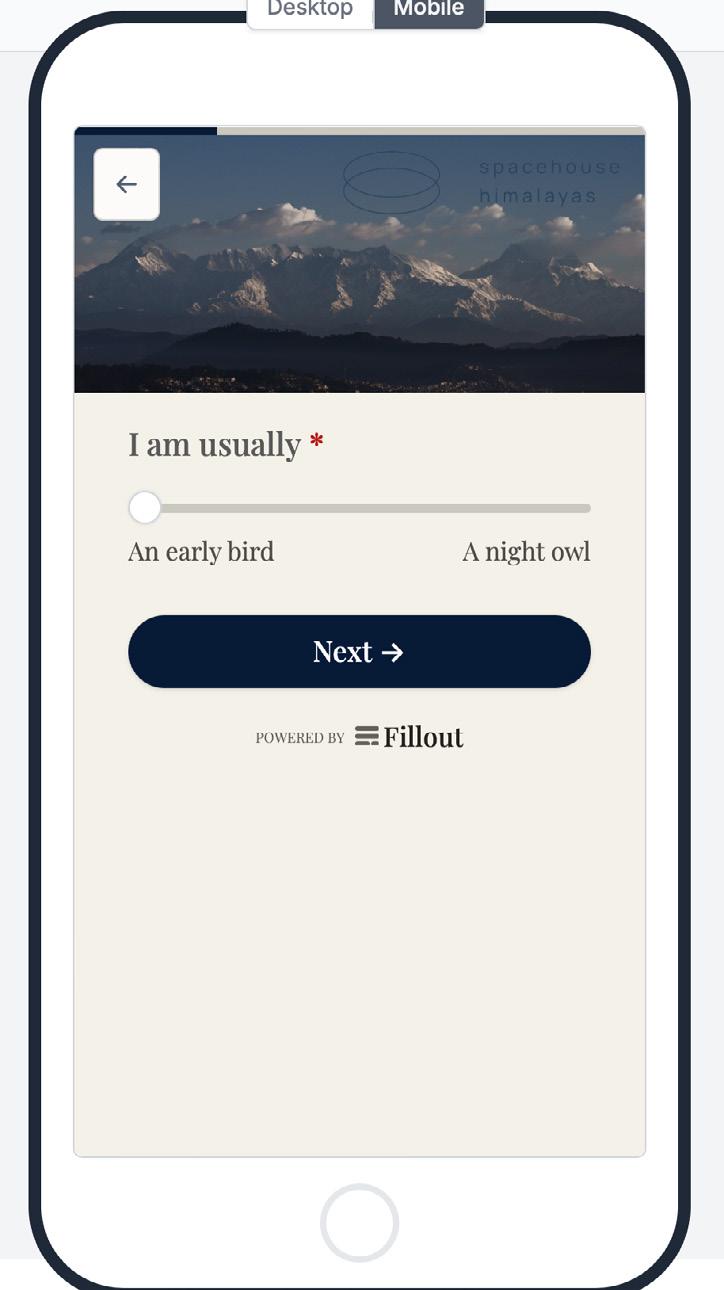Open the Powered by Fillout link

[359, 737]
